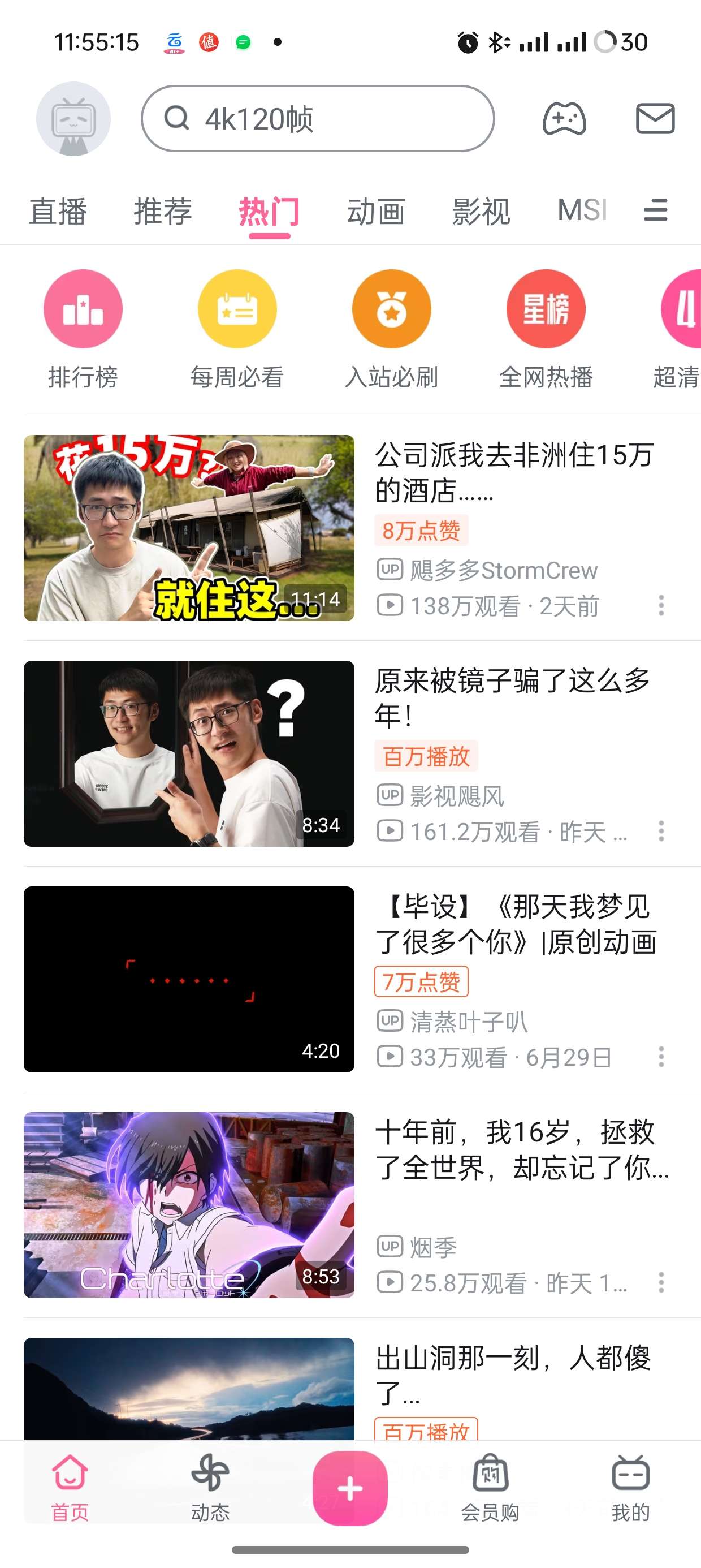Open the game center controller icon
Image resolution: width=701 pixels, height=1568 pixels.
click(564, 119)
